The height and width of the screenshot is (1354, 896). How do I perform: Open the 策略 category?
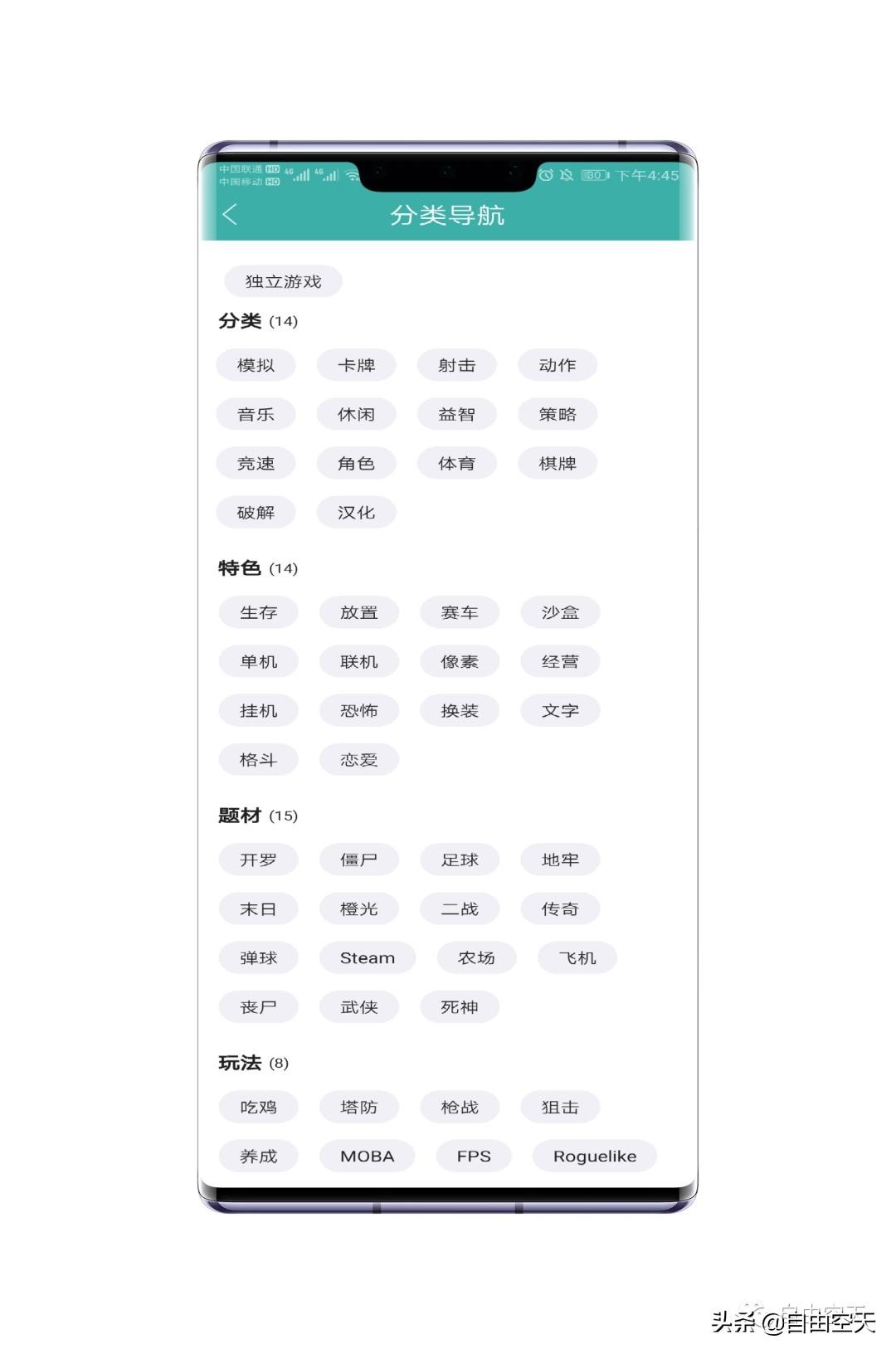point(557,414)
